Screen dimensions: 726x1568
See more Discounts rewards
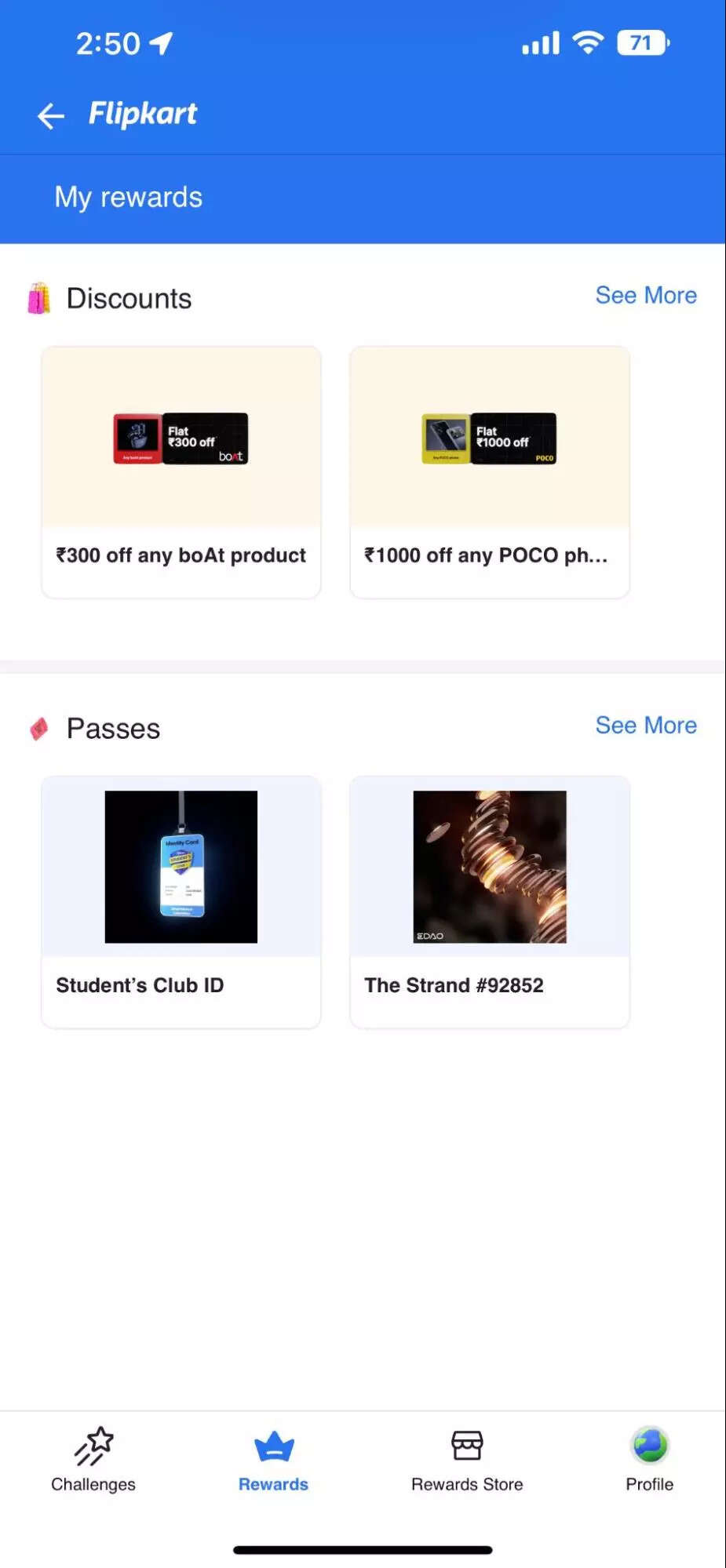(645, 296)
